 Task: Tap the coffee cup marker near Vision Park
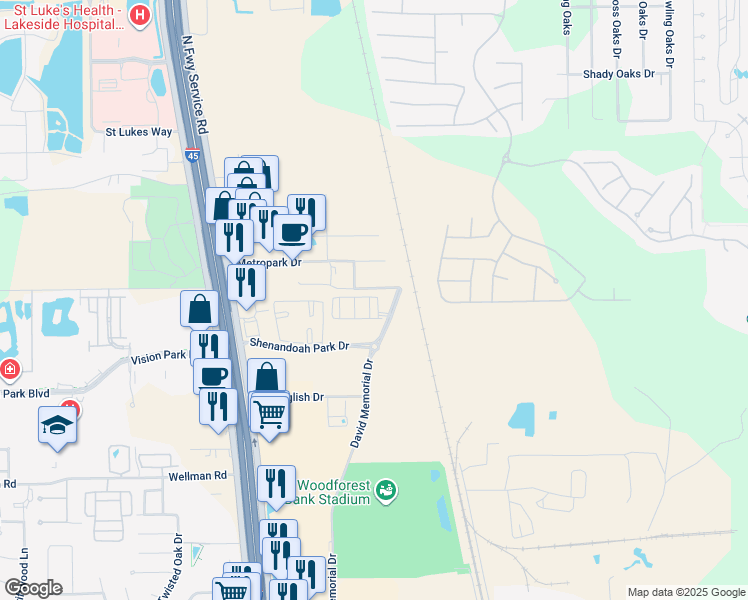pyautogui.click(x=213, y=377)
